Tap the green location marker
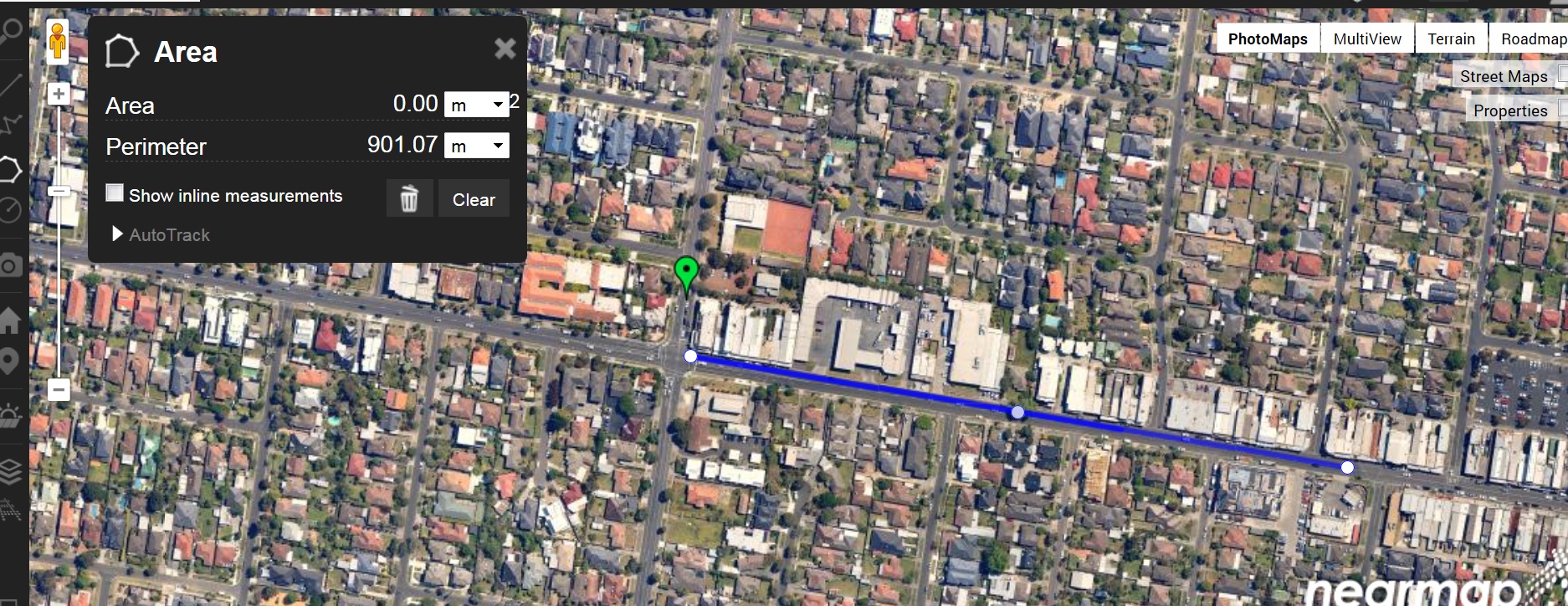Screen dimensions: 1568x606 [x=686, y=271]
